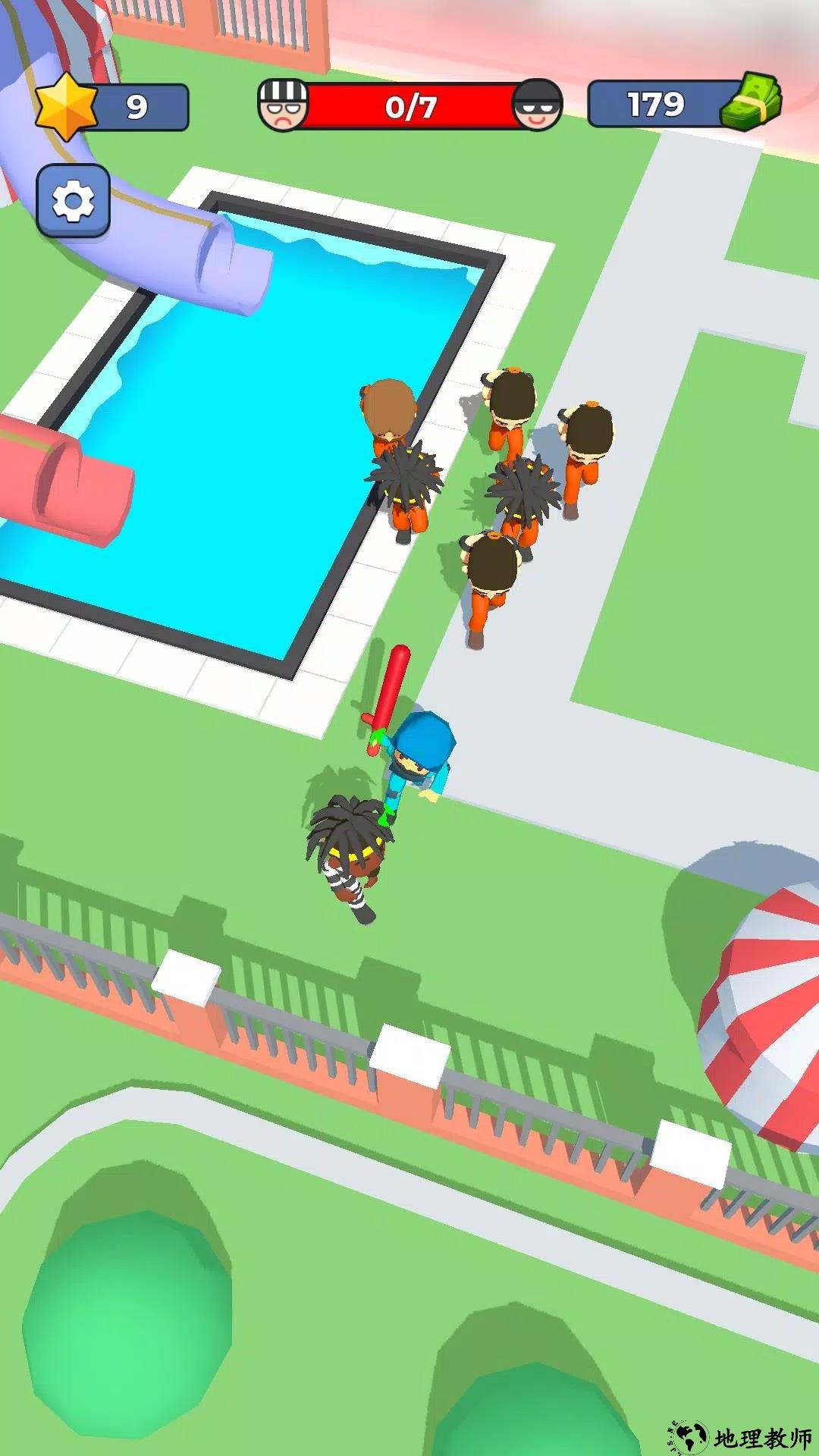Open the settings gear button
Image resolution: width=819 pixels, height=1456 pixels.
coord(73,201)
